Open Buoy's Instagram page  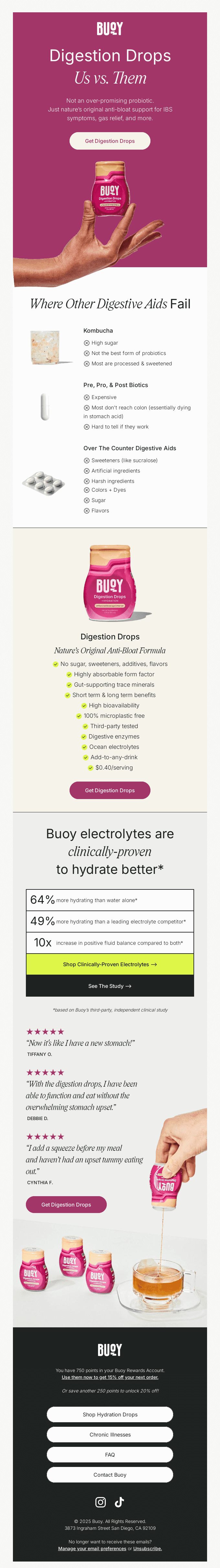(101, 1502)
